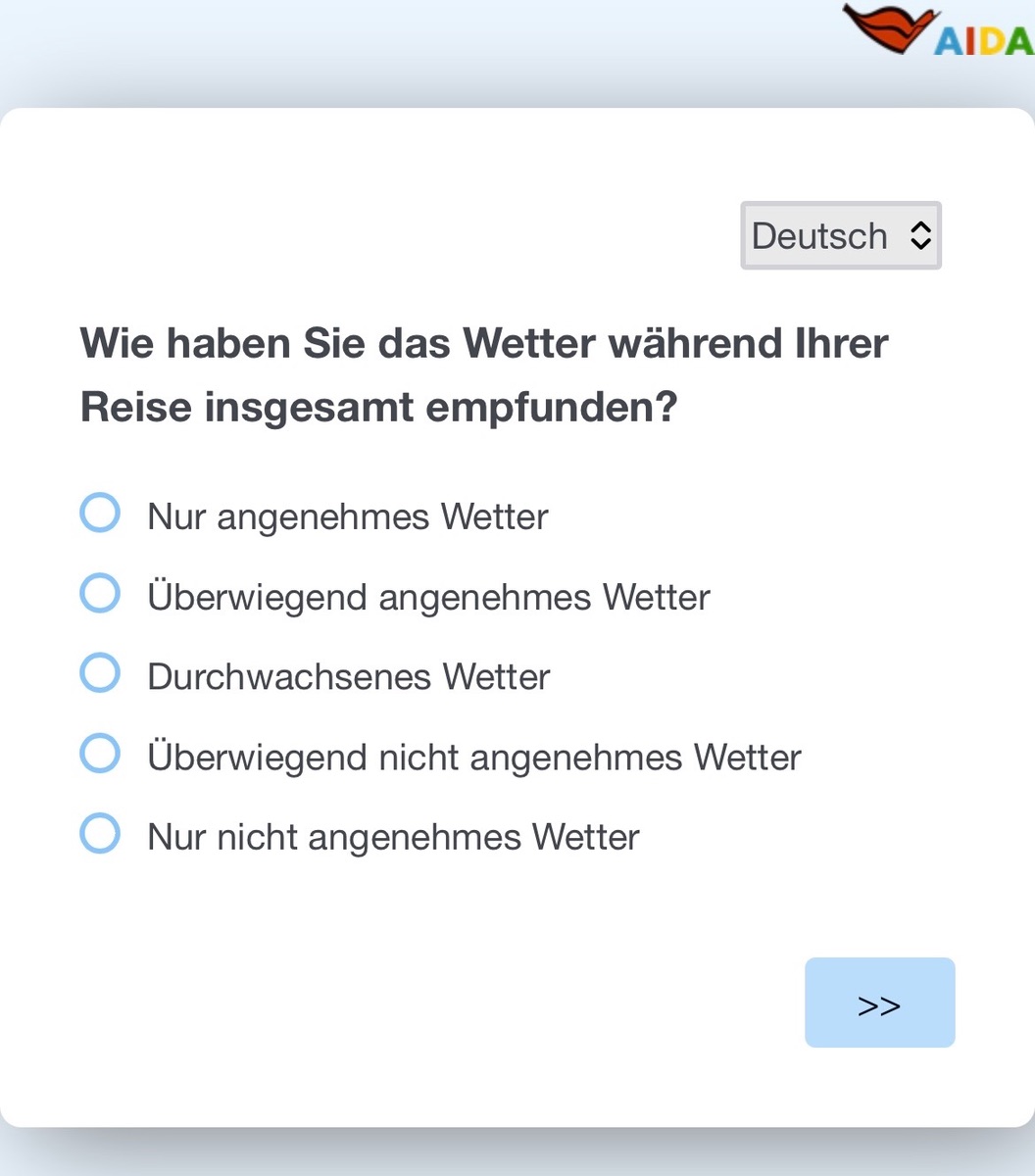Pick 'Durchwachsenes Wetter' answer
This screenshot has width=1035, height=1176.
[100, 674]
